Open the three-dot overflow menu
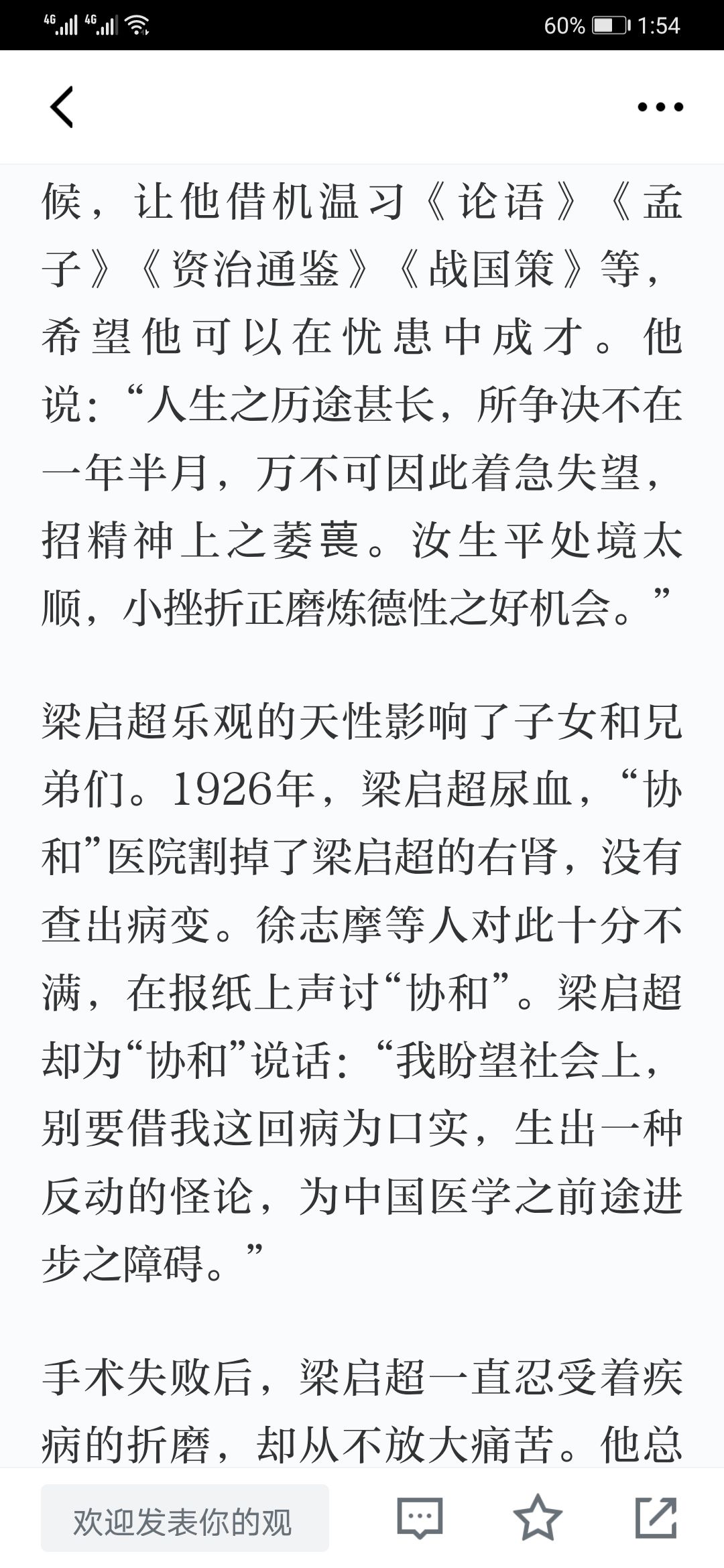724x1568 pixels. coord(660,107)
